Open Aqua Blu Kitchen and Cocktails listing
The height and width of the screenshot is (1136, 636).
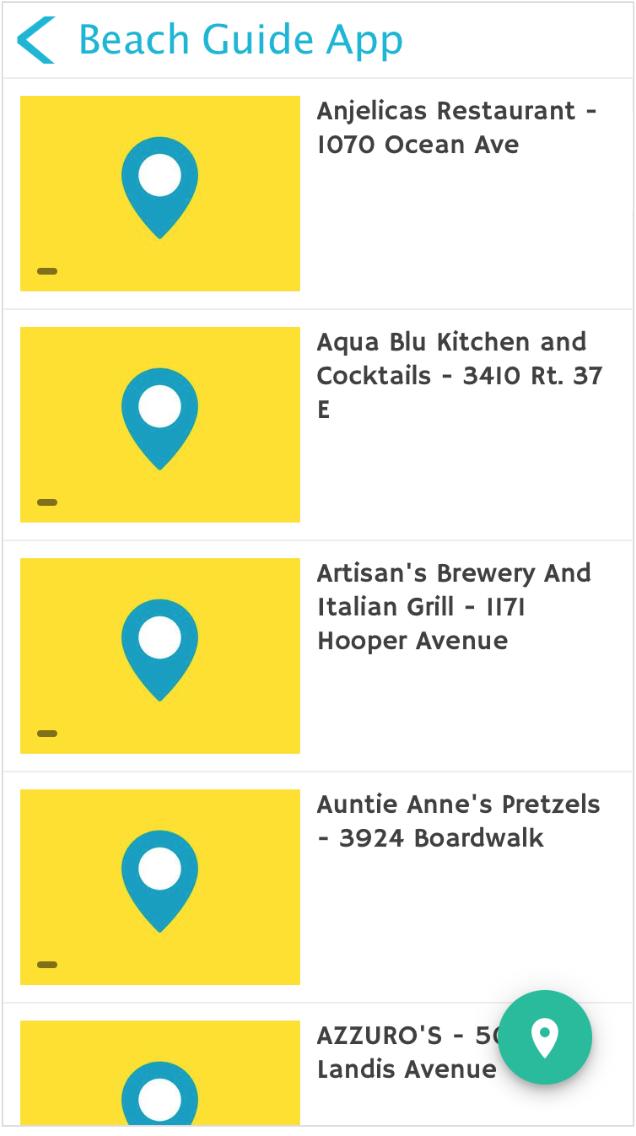click(x=318, y=425)
